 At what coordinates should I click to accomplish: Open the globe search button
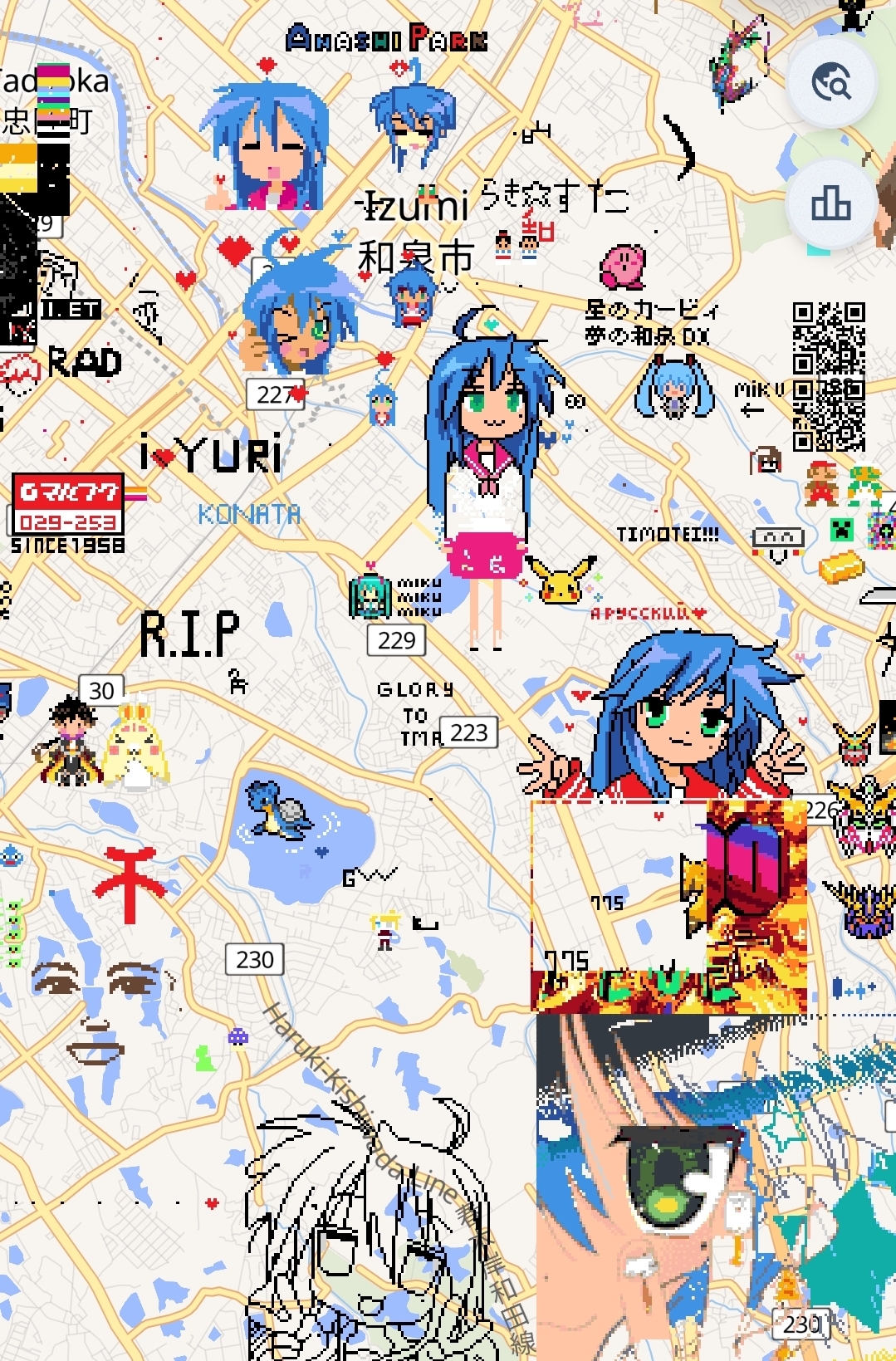tap(831, 82)
